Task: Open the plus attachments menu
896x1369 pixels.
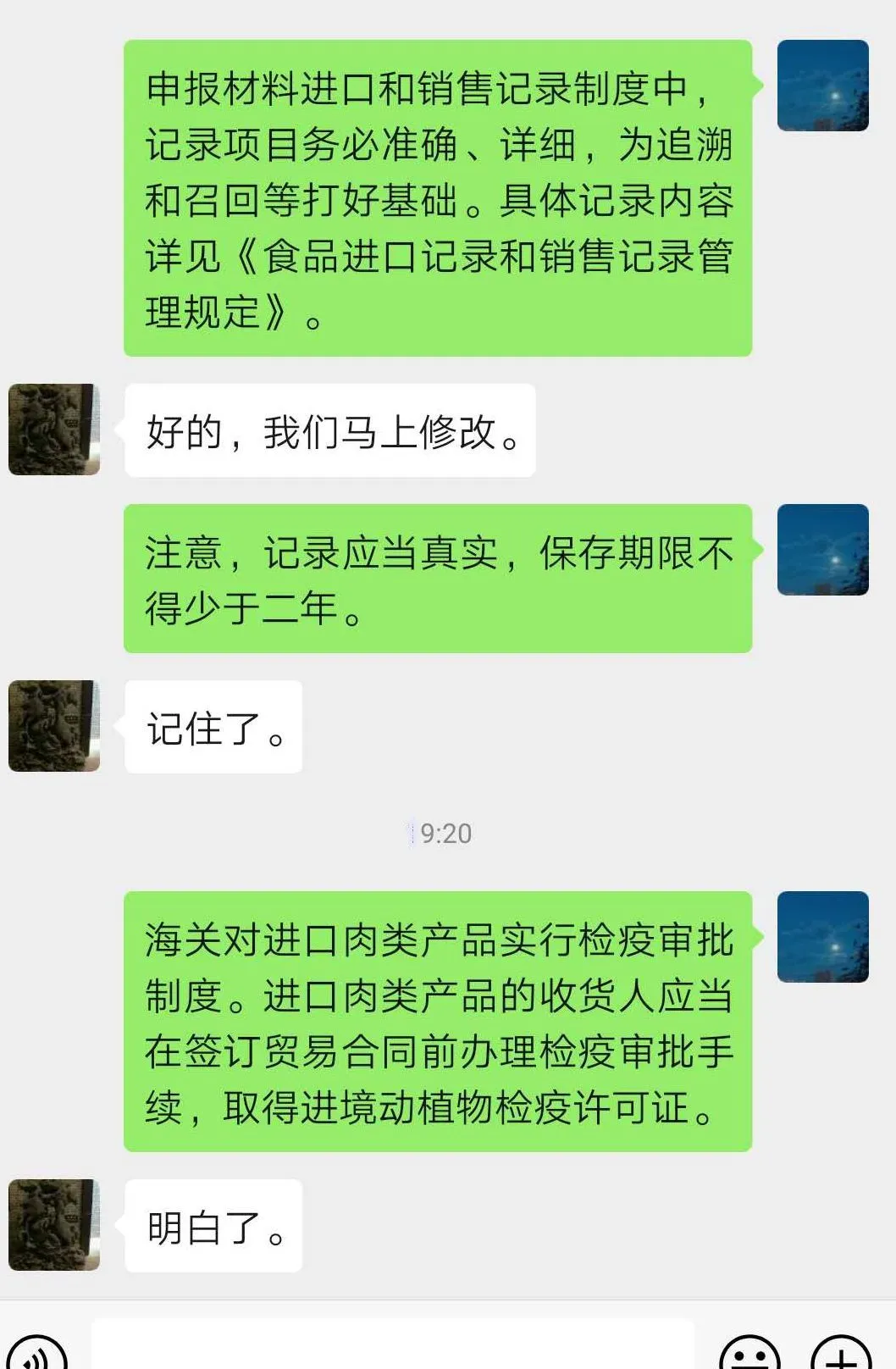Action: coord(841,1353)
